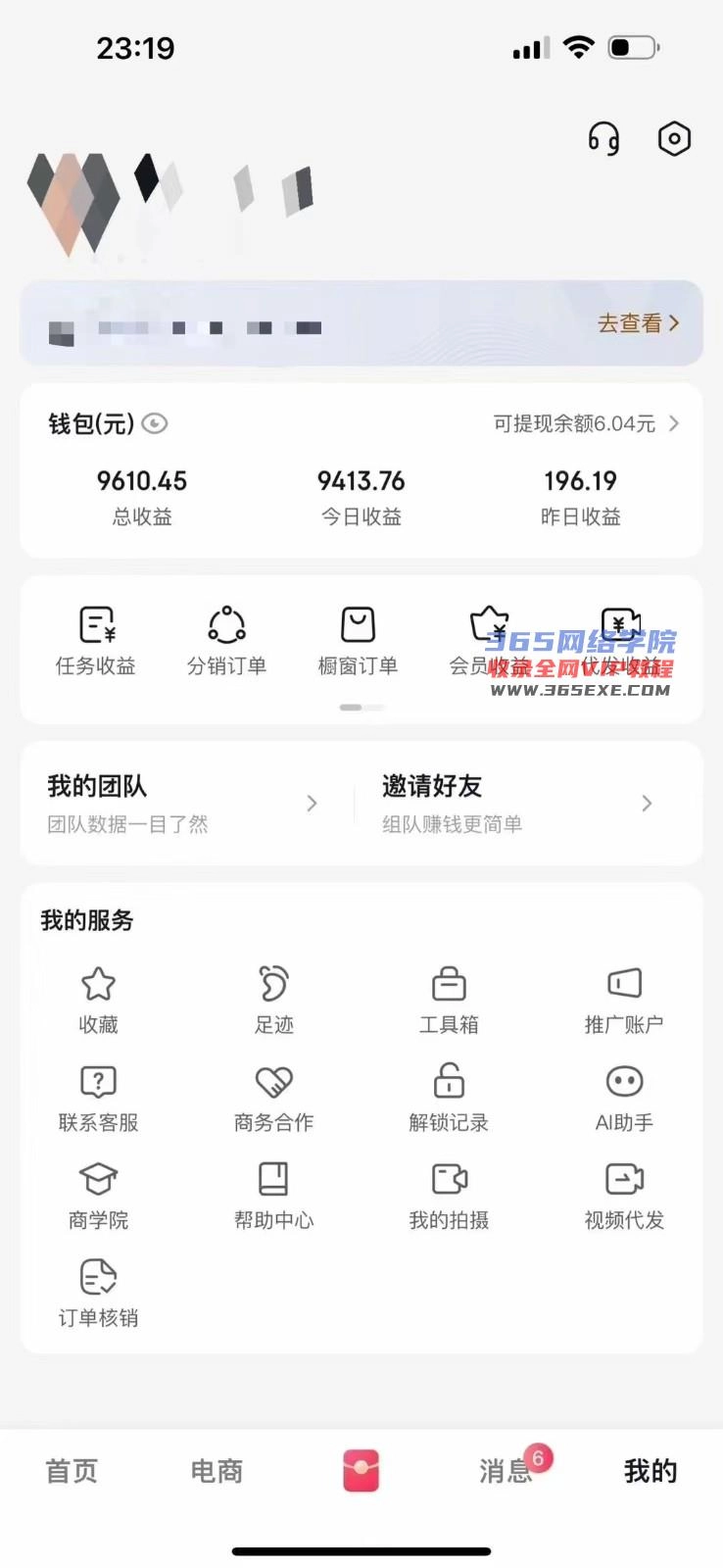This screenshot has height=1568, width=723.
Task: Tap 去查看 on the banner
Action: click(638, 323)
